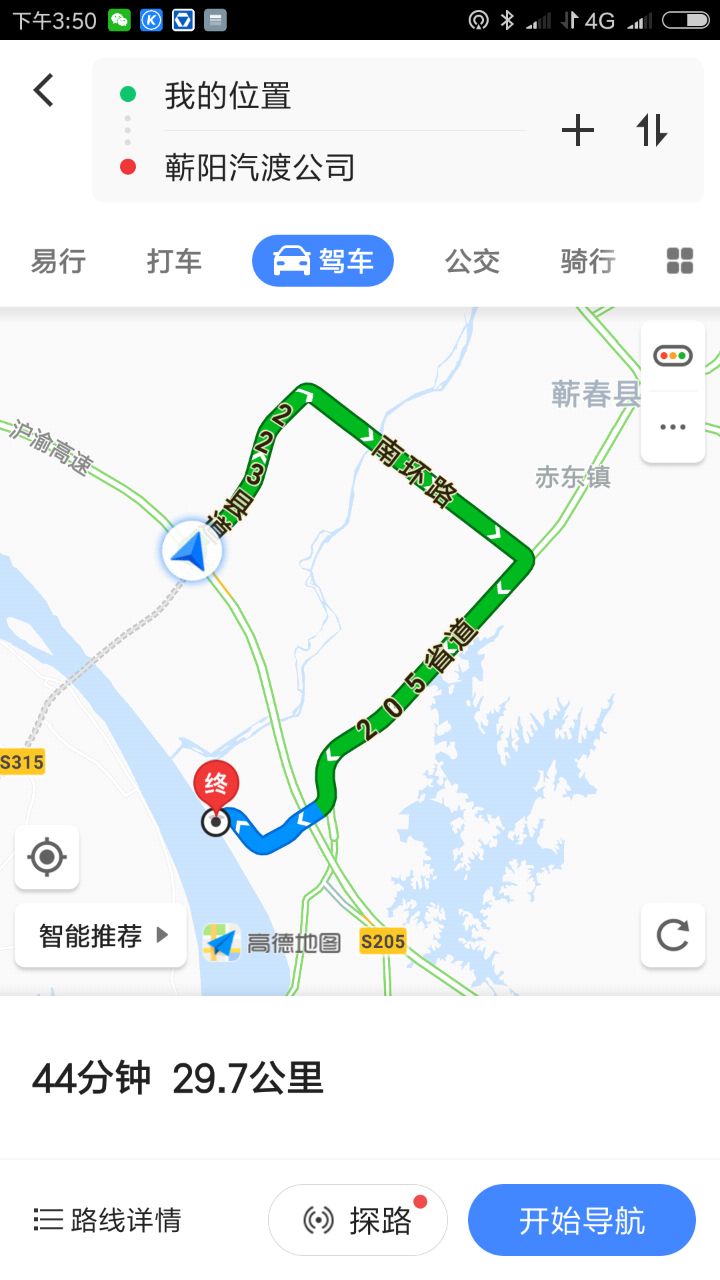Refresh the route

[x=672, y=936]
